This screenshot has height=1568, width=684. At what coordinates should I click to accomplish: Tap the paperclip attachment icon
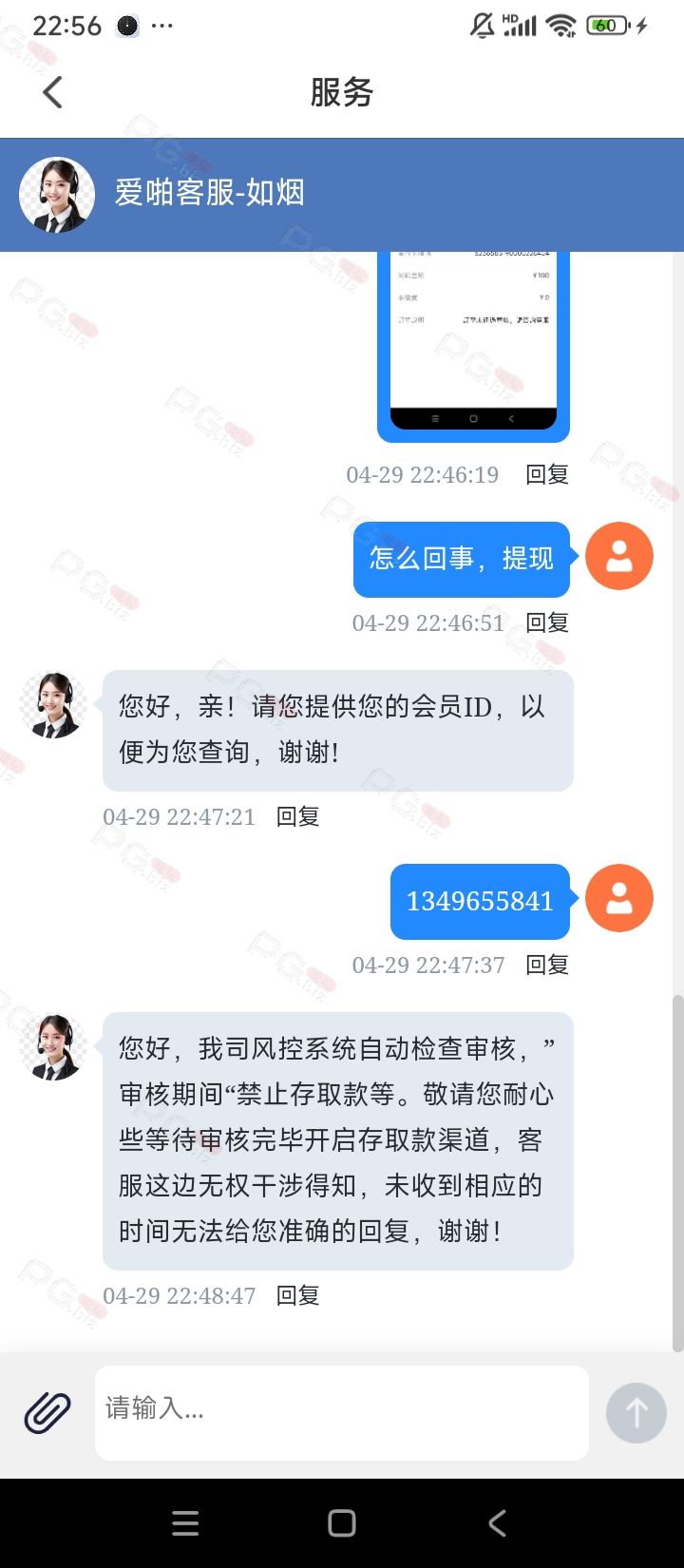click(x=47, y=1412)
